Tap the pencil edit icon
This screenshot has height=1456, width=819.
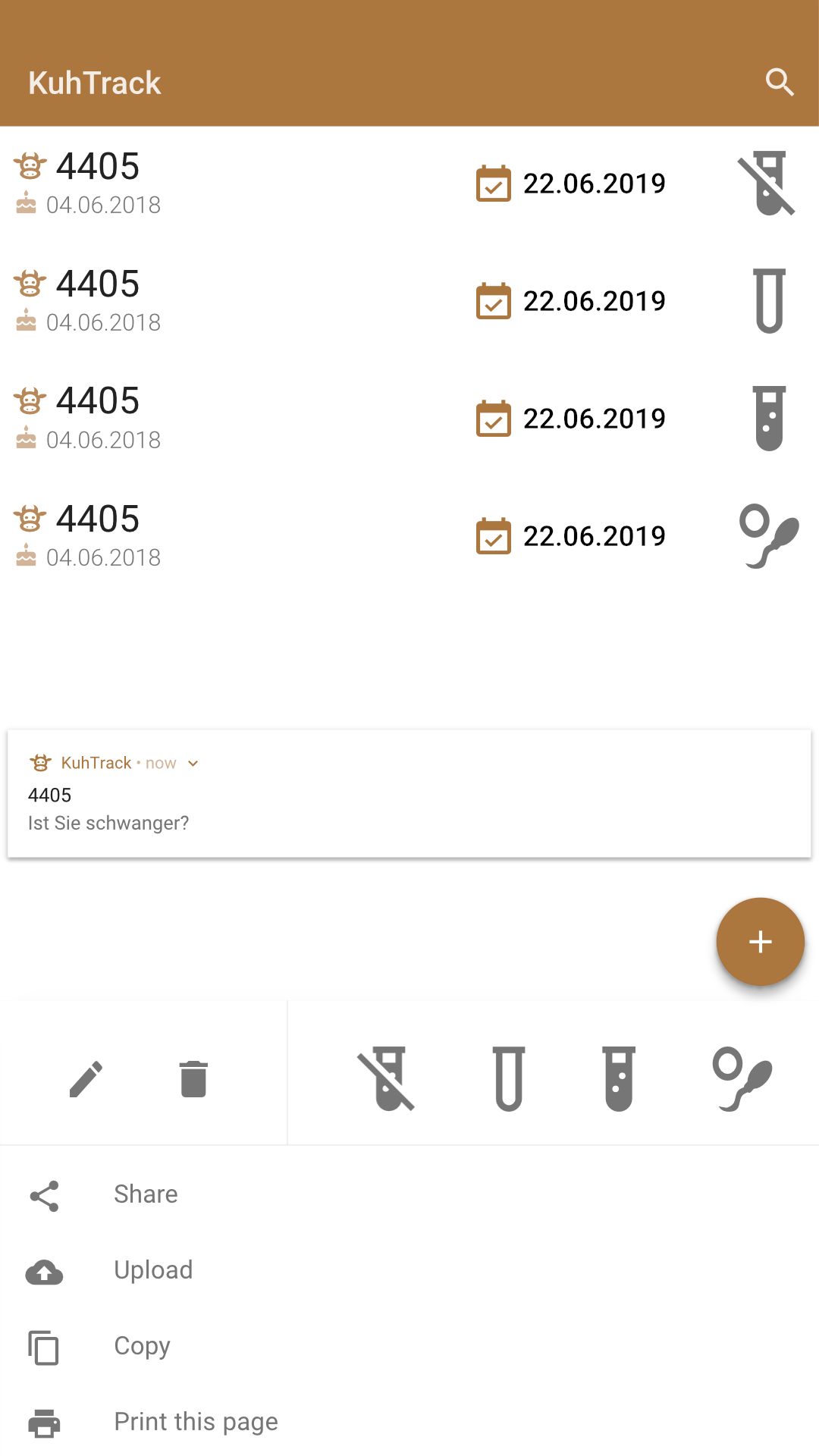tap(86, 1079)
